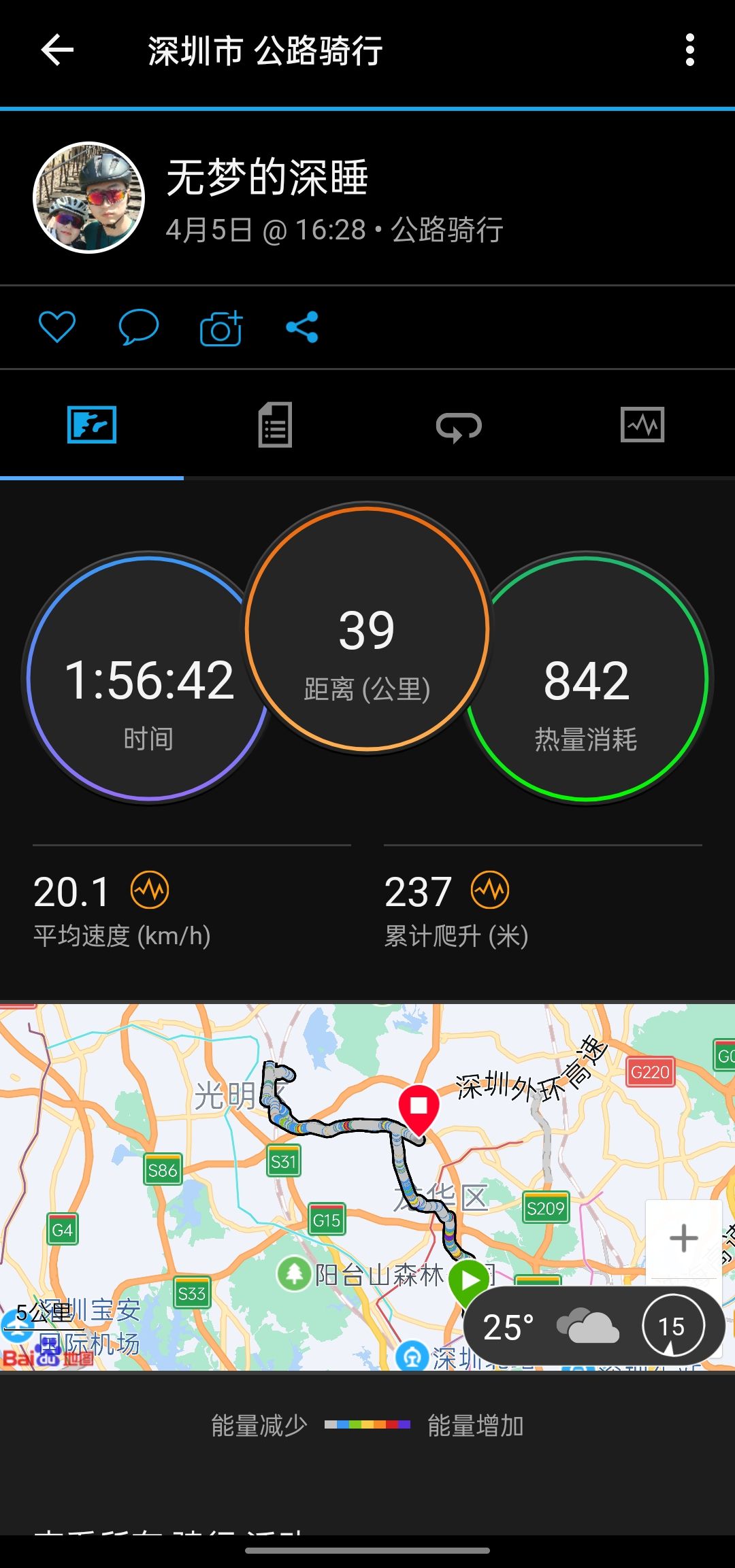Zoom in the map with the plus button
Image resolution: width=735 pixels, height=1568 pixels.
683,1238
